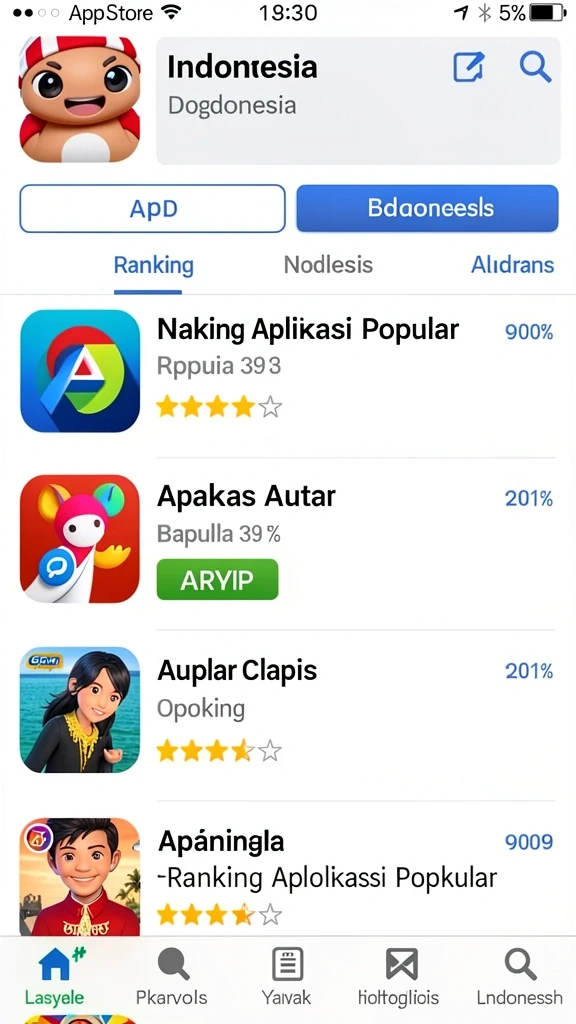Switch to the Nodlesis tab
The height and width of the screenshot is (1024, 576).
pyautogui.click(x=328, y=265)
